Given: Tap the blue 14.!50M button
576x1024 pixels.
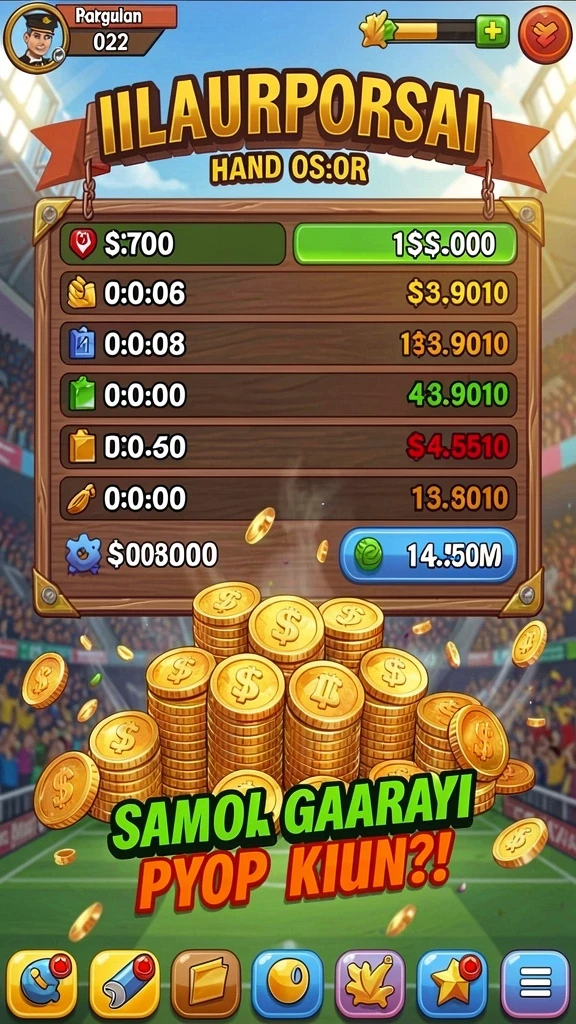Looking at the screenshot, I should pyautogui.click(x=428, y=555).
